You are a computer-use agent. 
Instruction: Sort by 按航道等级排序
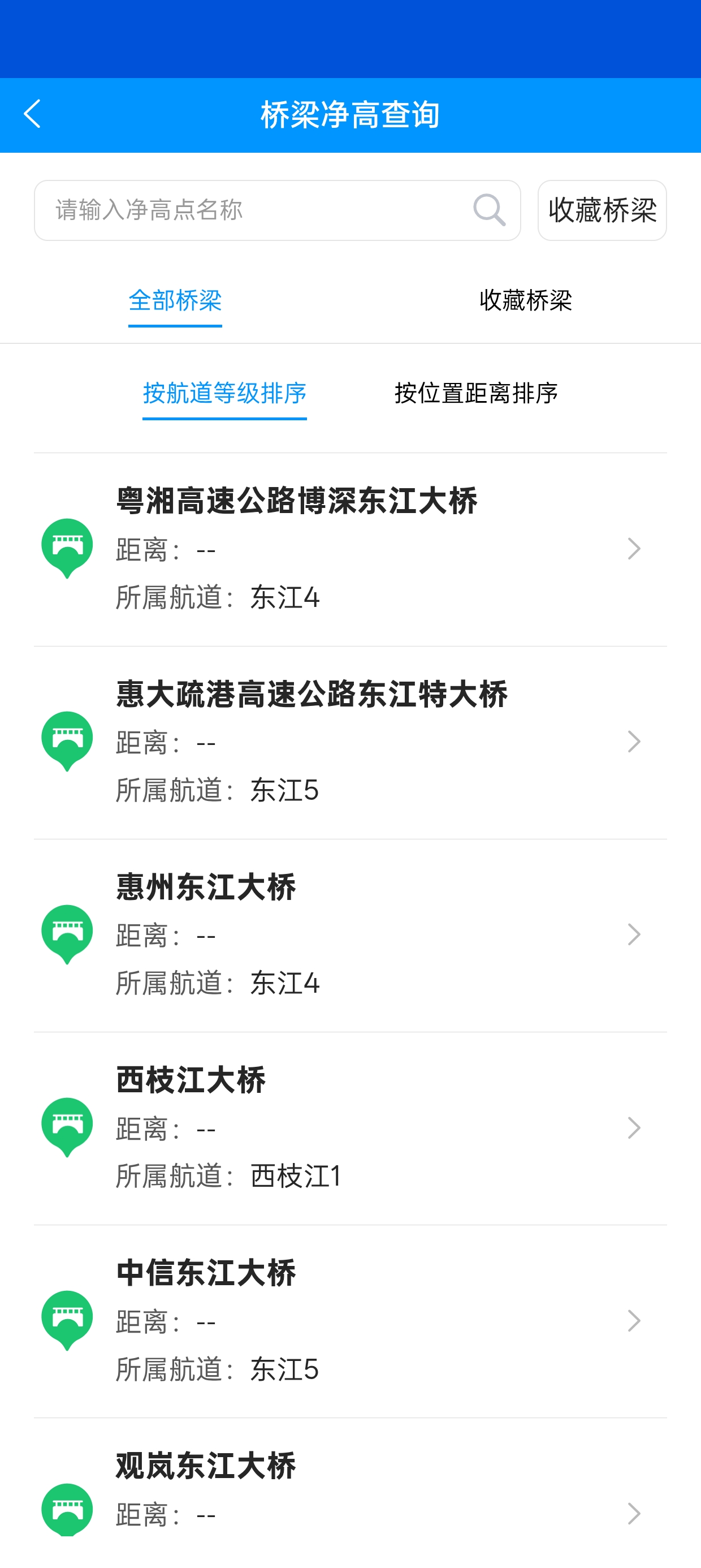tap(224, 393)
